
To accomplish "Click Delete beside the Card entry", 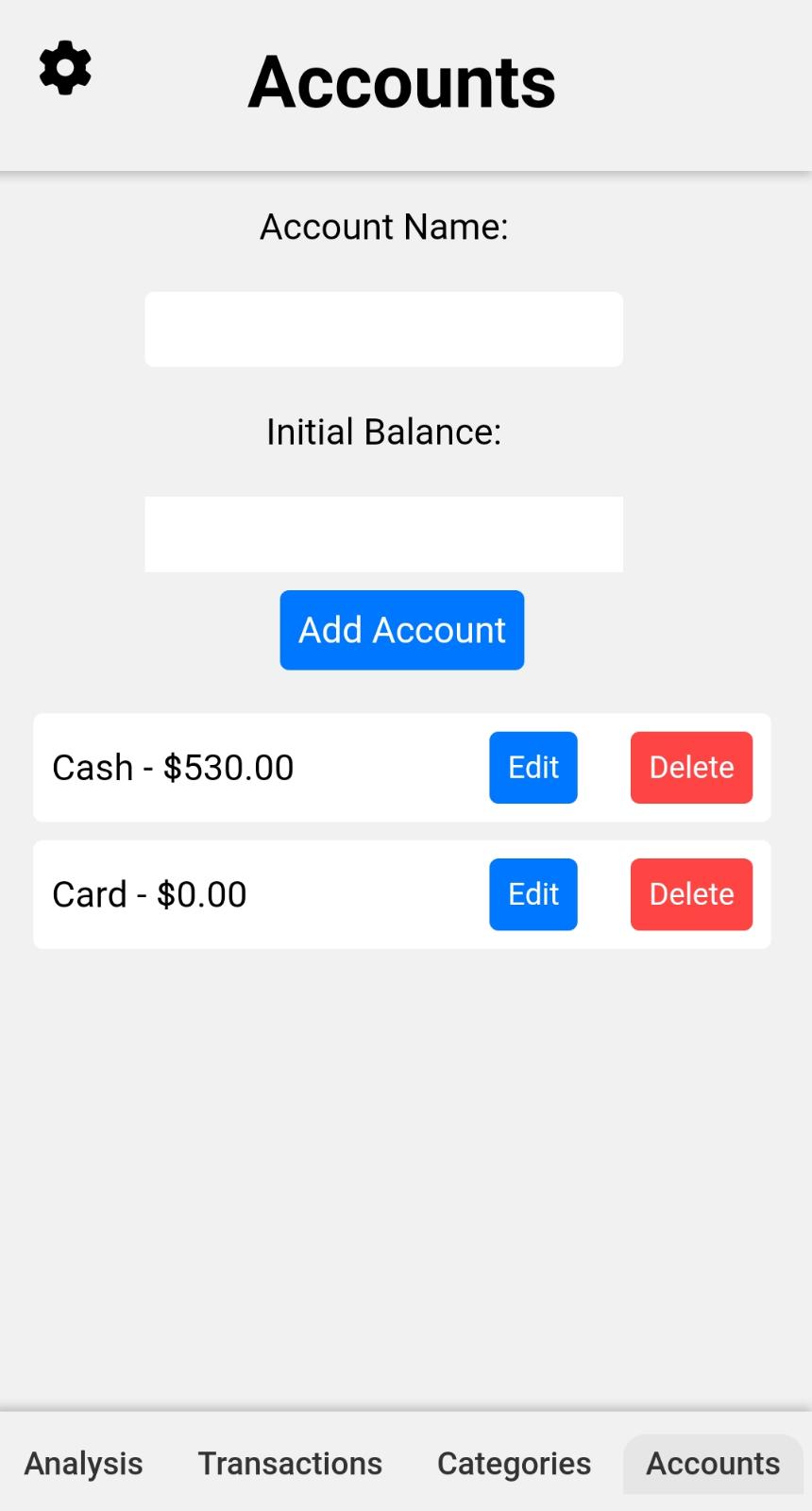I will [x=691, y=894].
